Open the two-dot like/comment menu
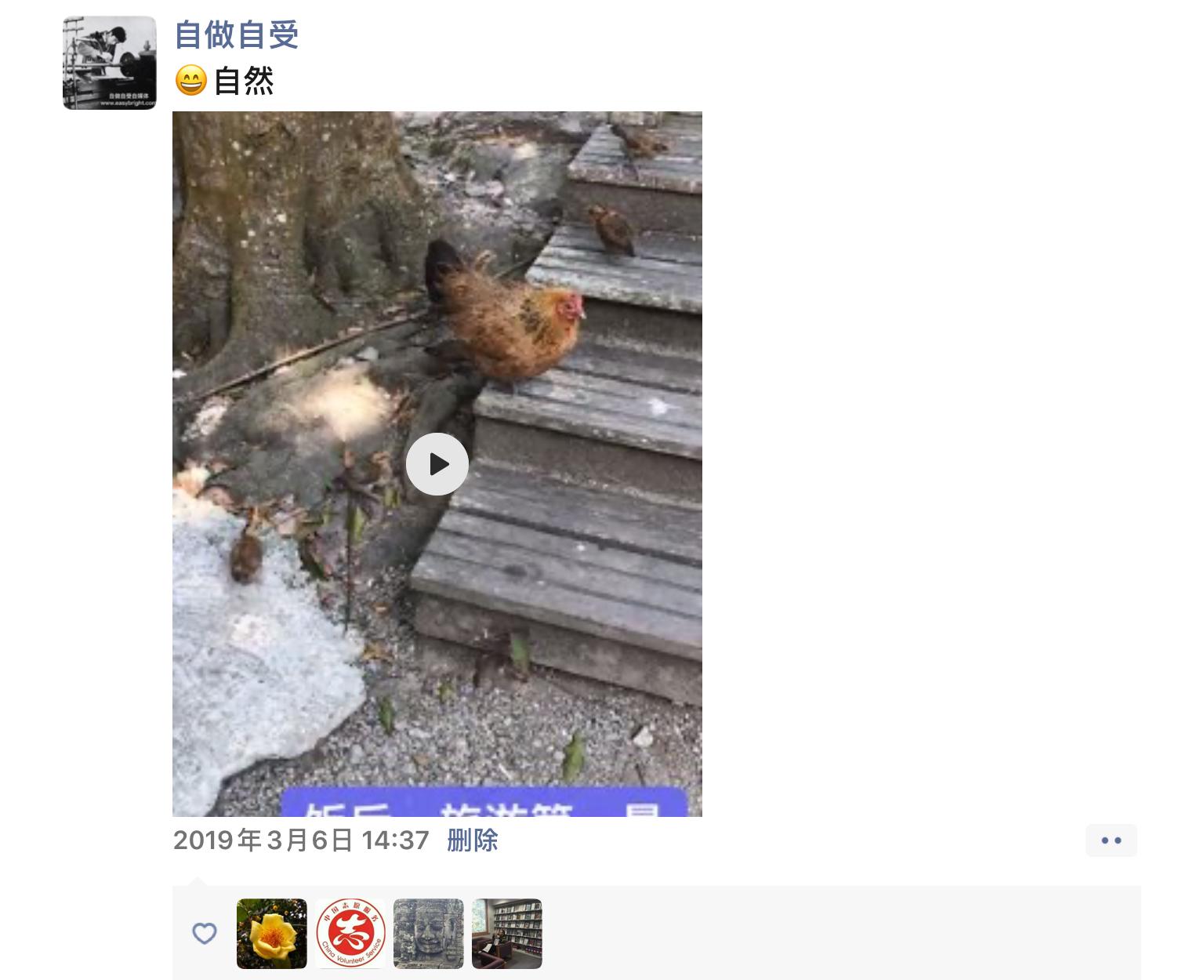This screenshot has height=980, width=1204. (x=1111, y=840)
